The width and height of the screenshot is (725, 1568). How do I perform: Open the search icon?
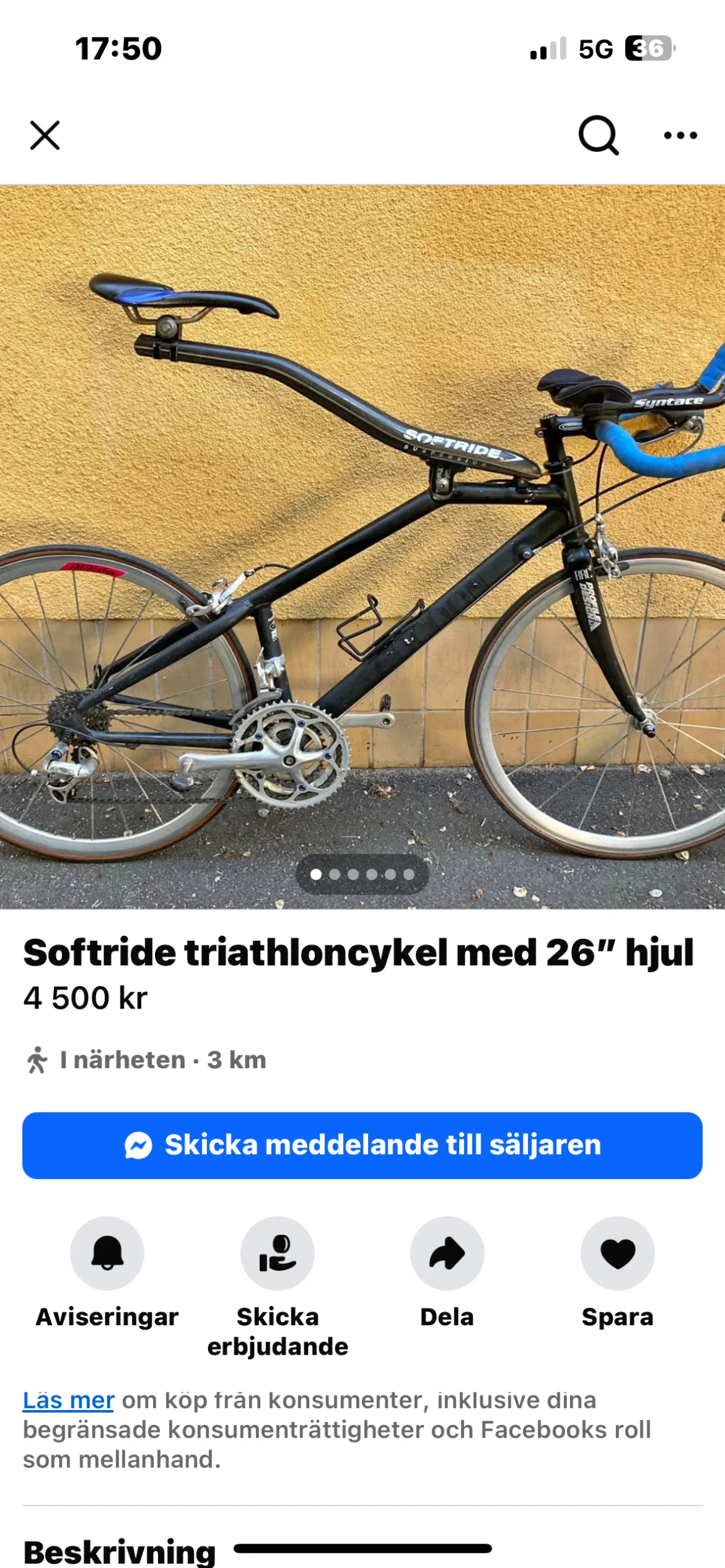(598, 135)
